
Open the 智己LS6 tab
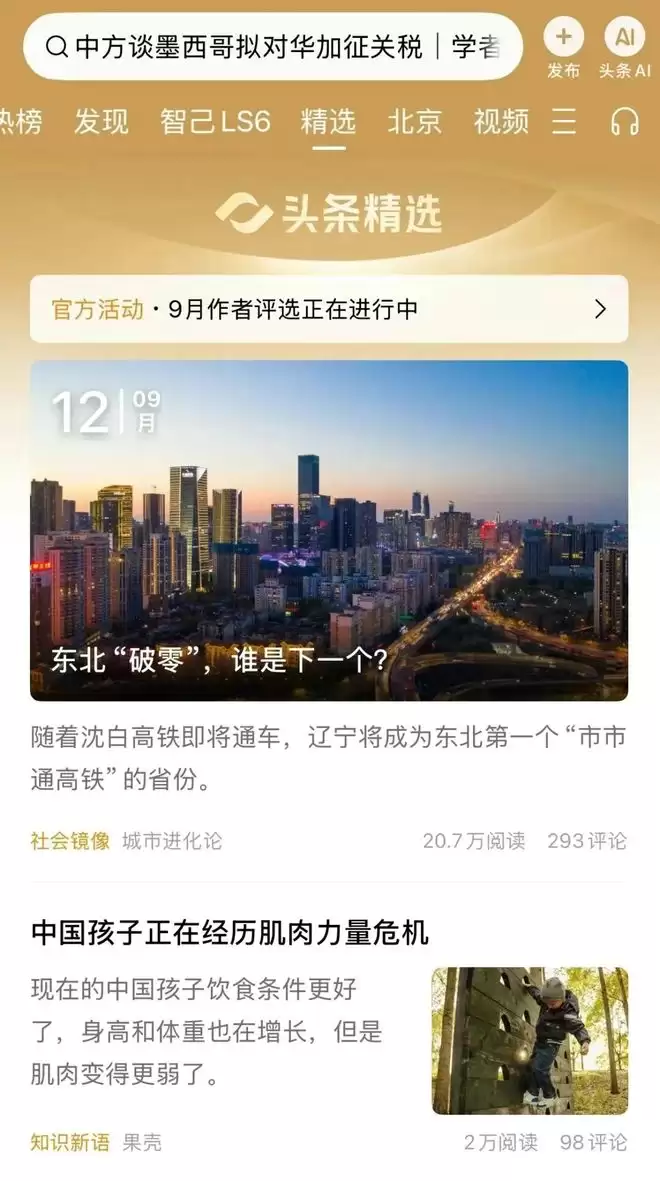(215, 122)
